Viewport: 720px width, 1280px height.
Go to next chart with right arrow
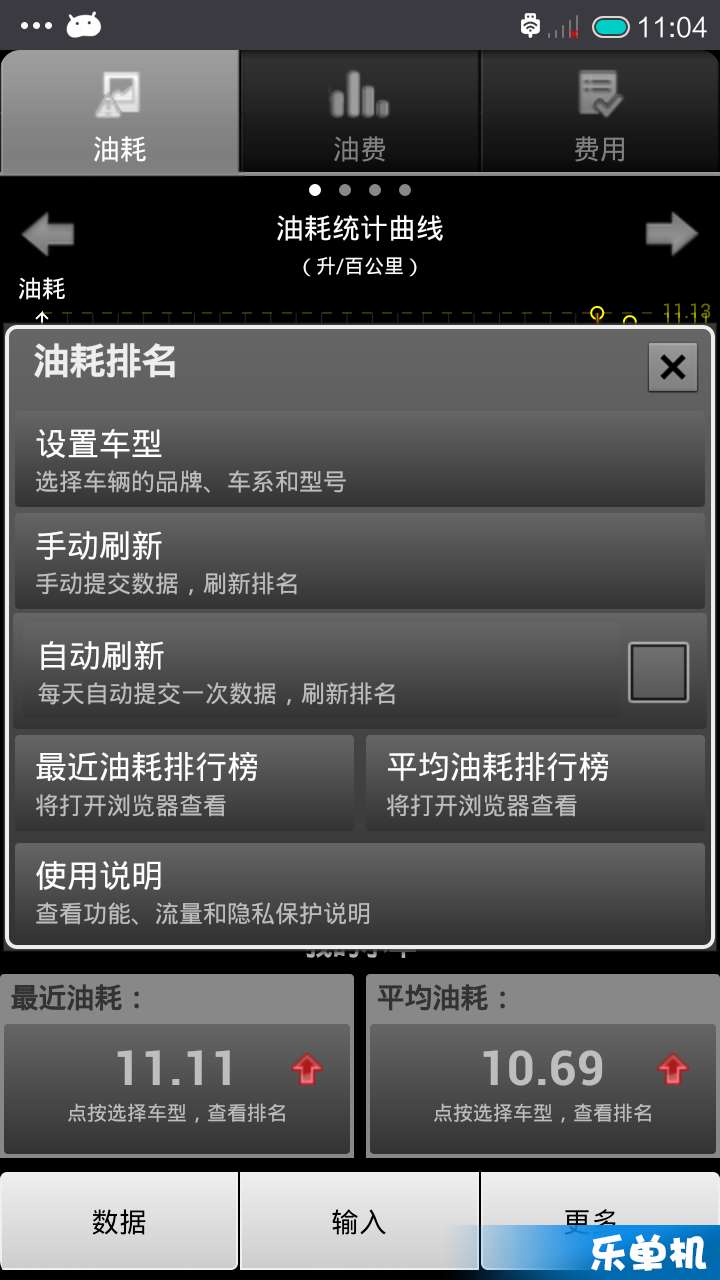pos(671,234)
